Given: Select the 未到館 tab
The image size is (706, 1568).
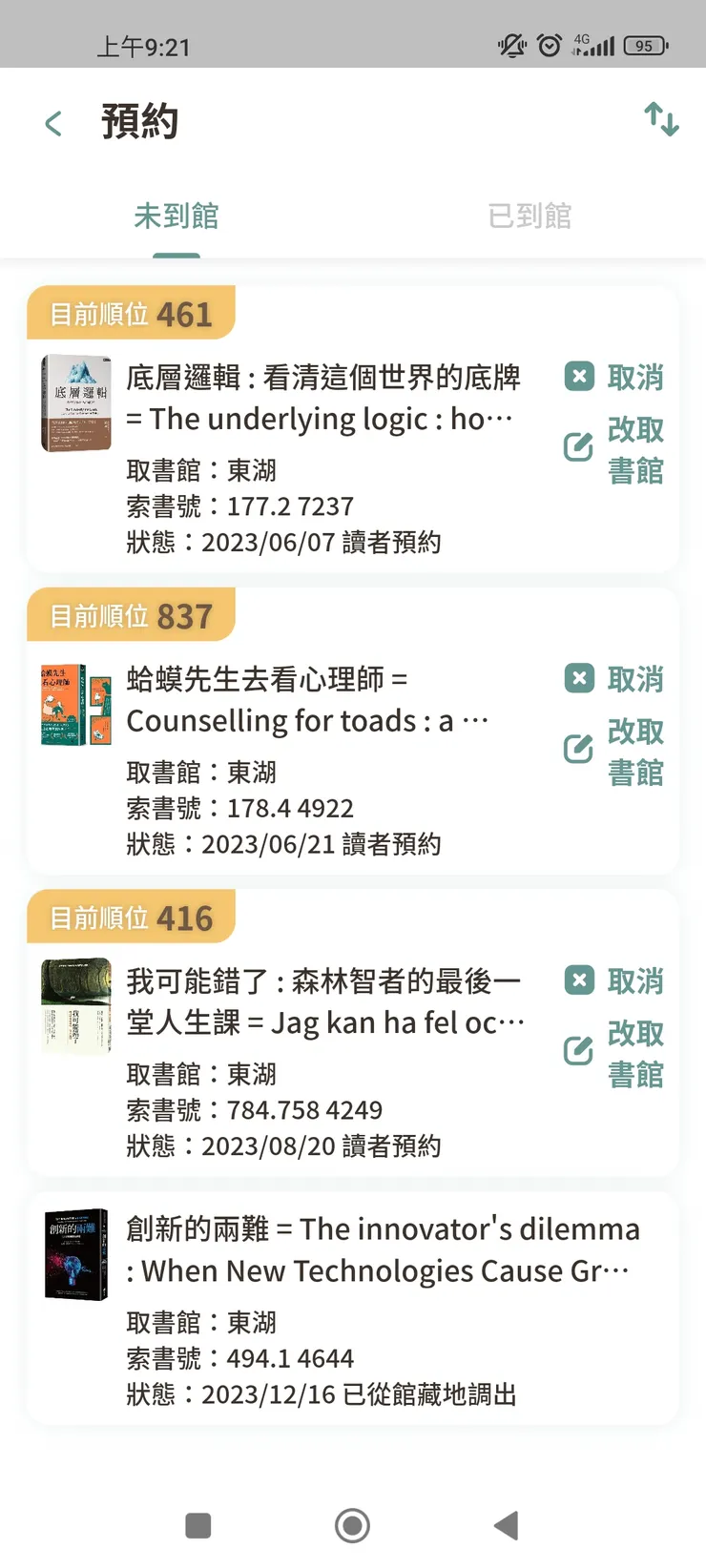Looking at the screenshot, I should coord(176,216).
